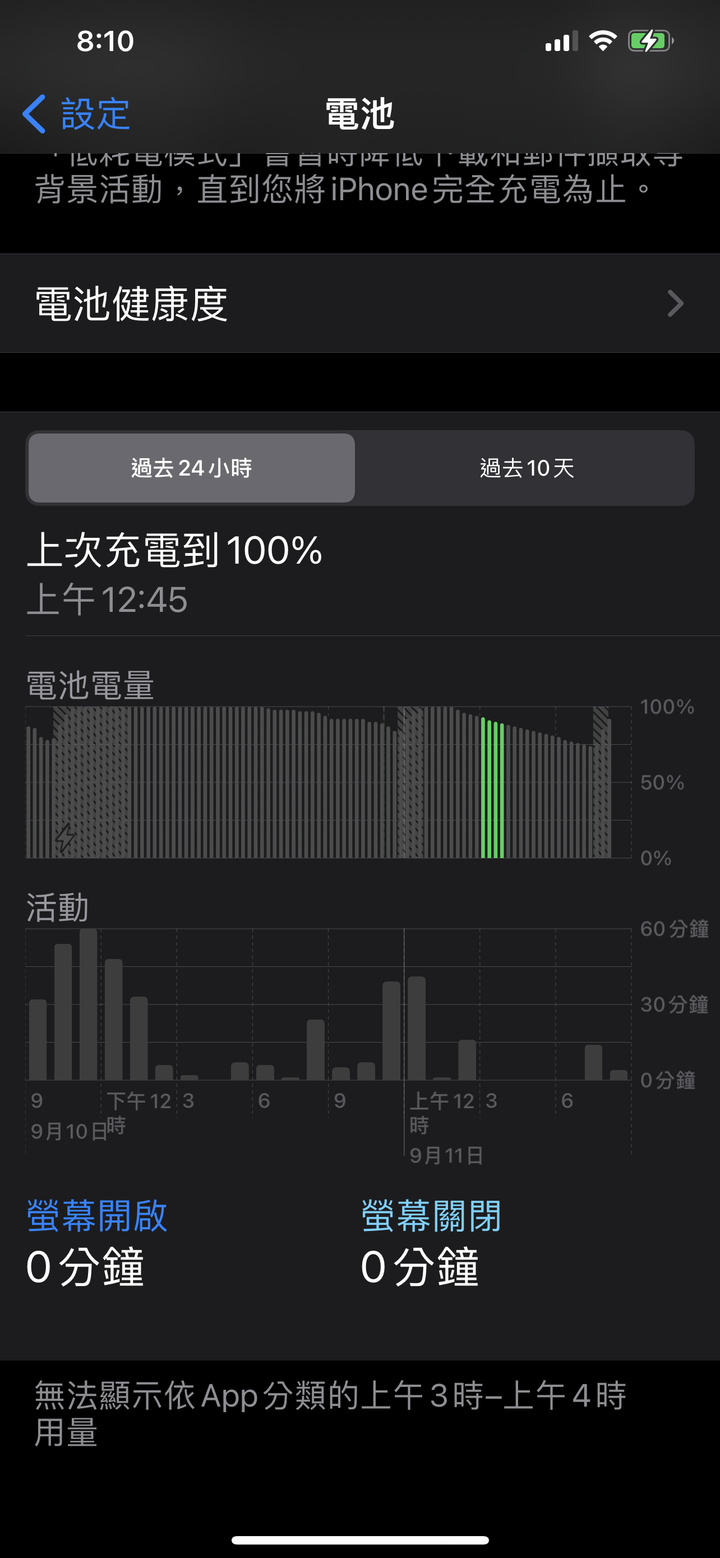Image resolution: width=720 pixels, height=1558 pixels.
Task: Switch to the 過去 10 天 segment
Action: tap(526, 468)
